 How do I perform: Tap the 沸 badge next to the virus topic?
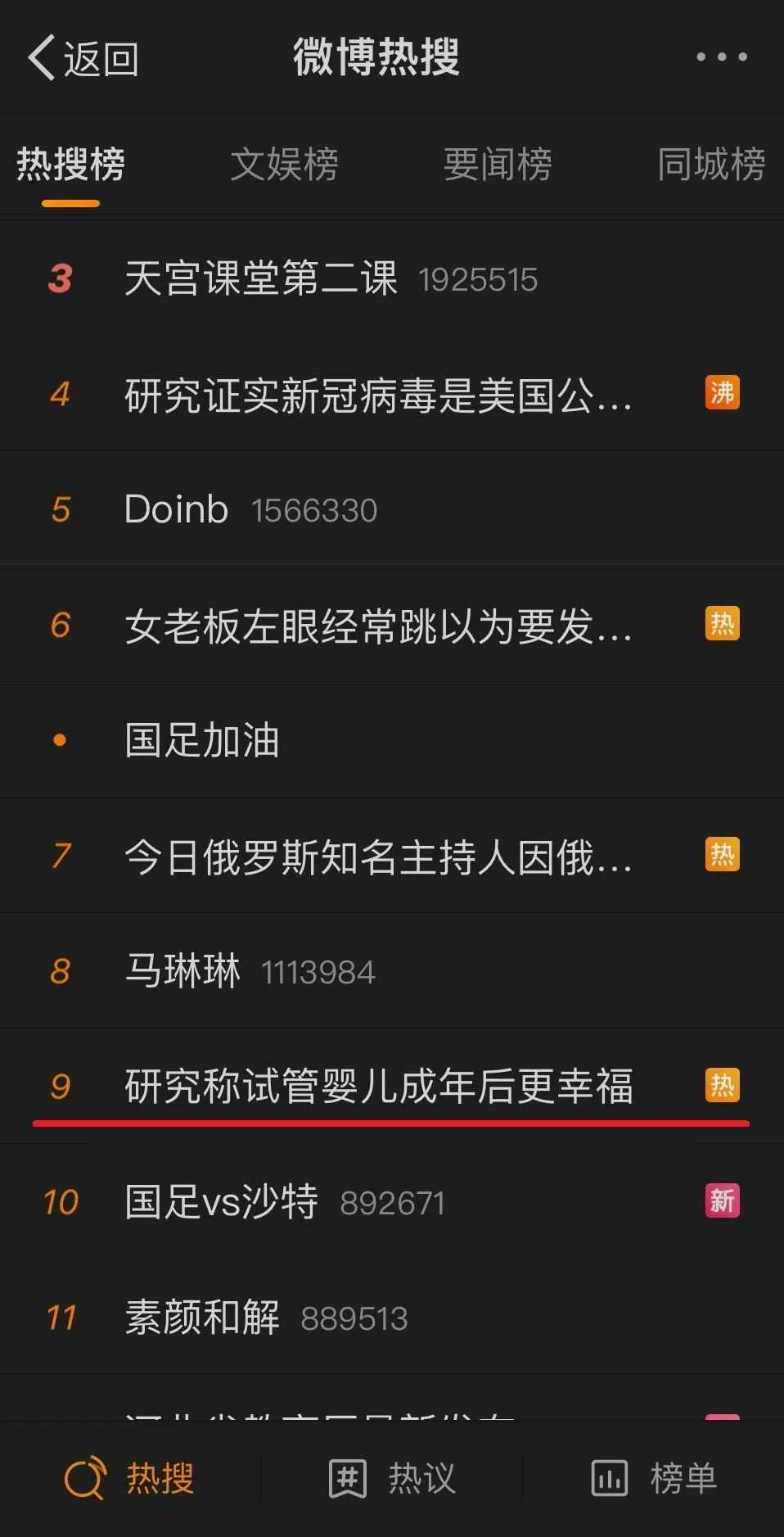723,394
